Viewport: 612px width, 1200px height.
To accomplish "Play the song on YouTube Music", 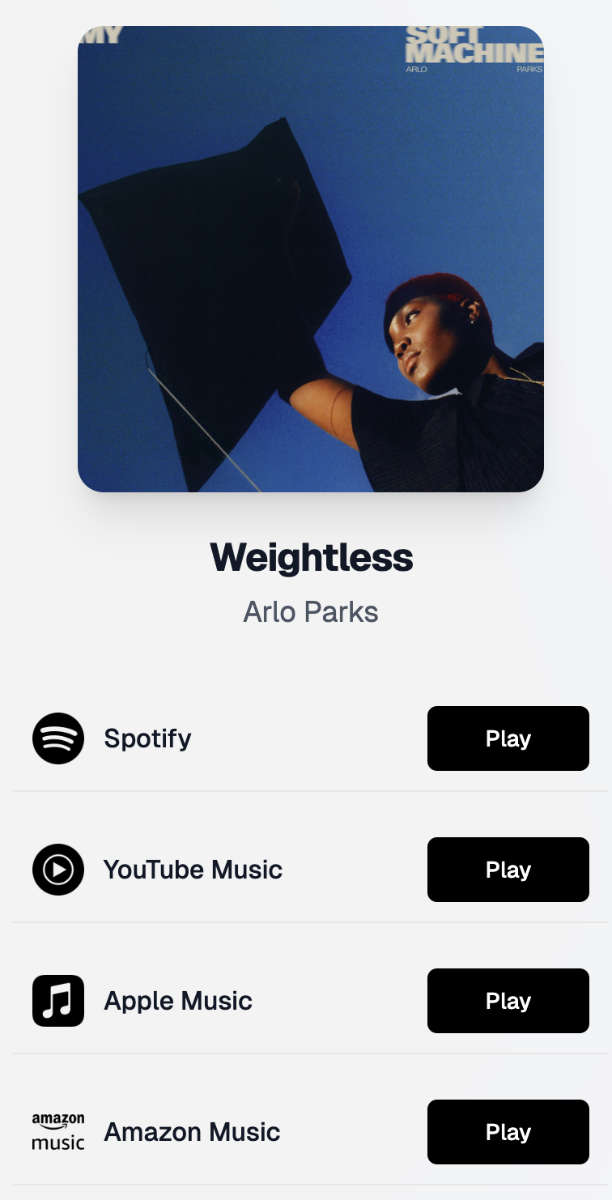I will click(507, 869).
